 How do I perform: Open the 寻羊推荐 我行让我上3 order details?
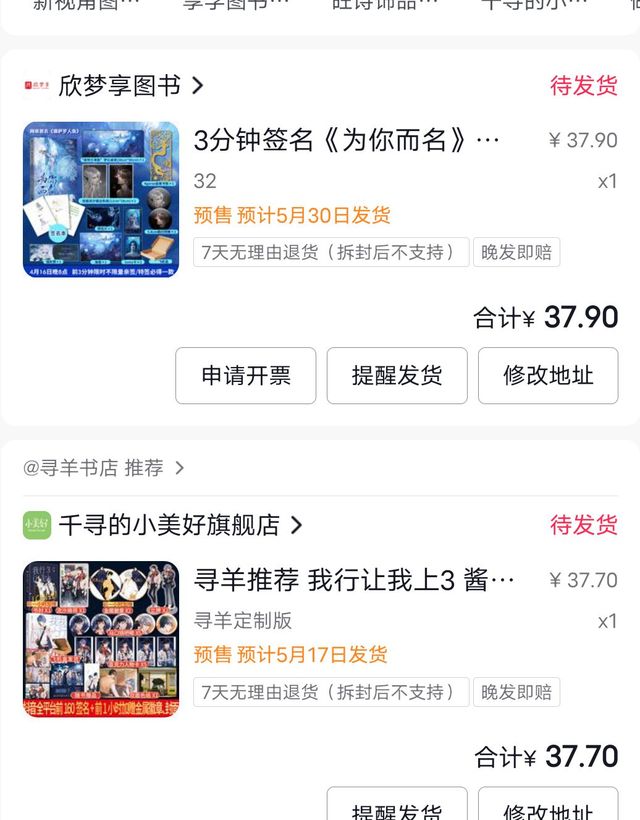pos(354,580)
